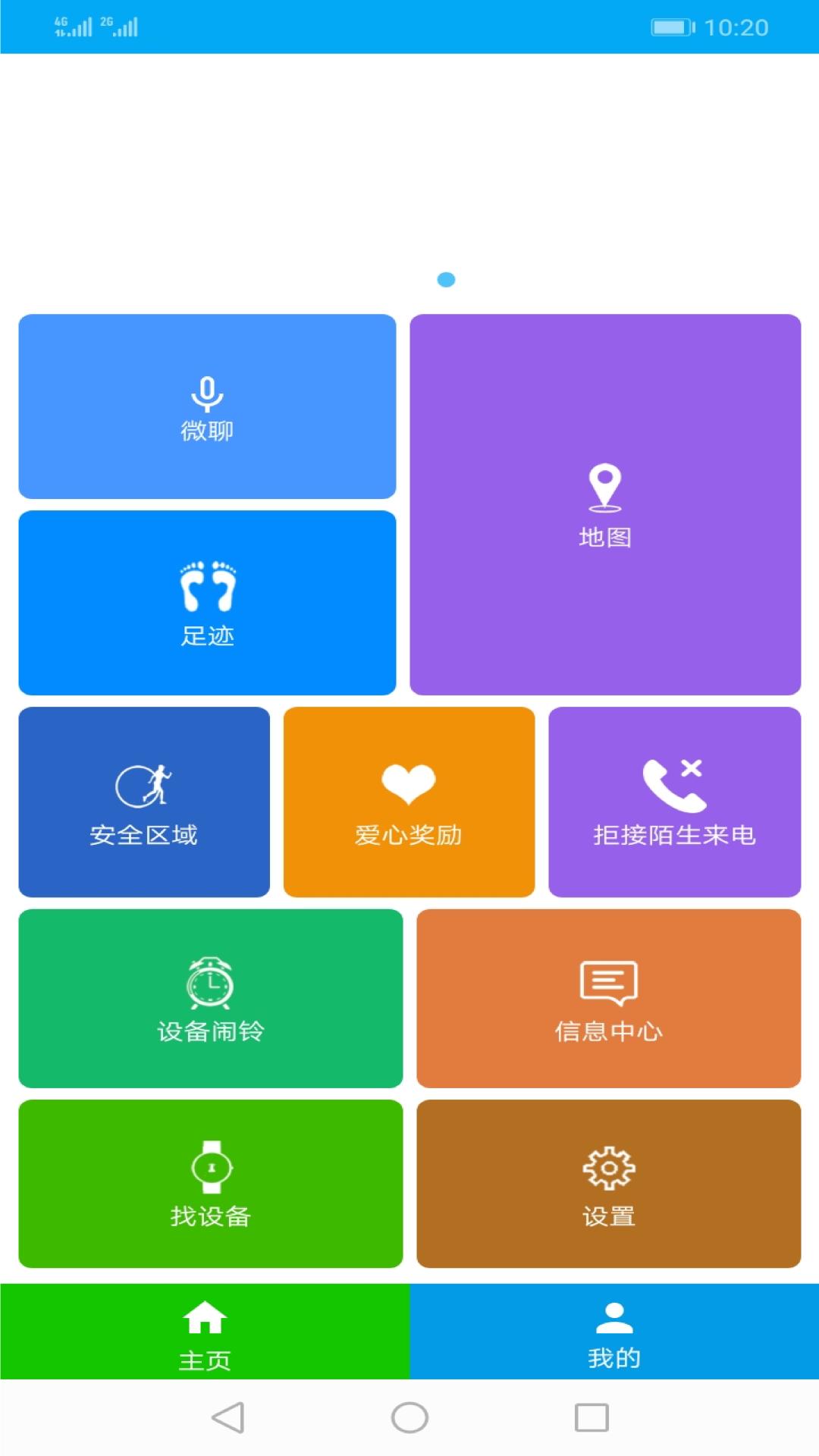Open 安全区域 safe zone running icon
This screenshot has height=1456, width=819.
(x=143, y=785)
